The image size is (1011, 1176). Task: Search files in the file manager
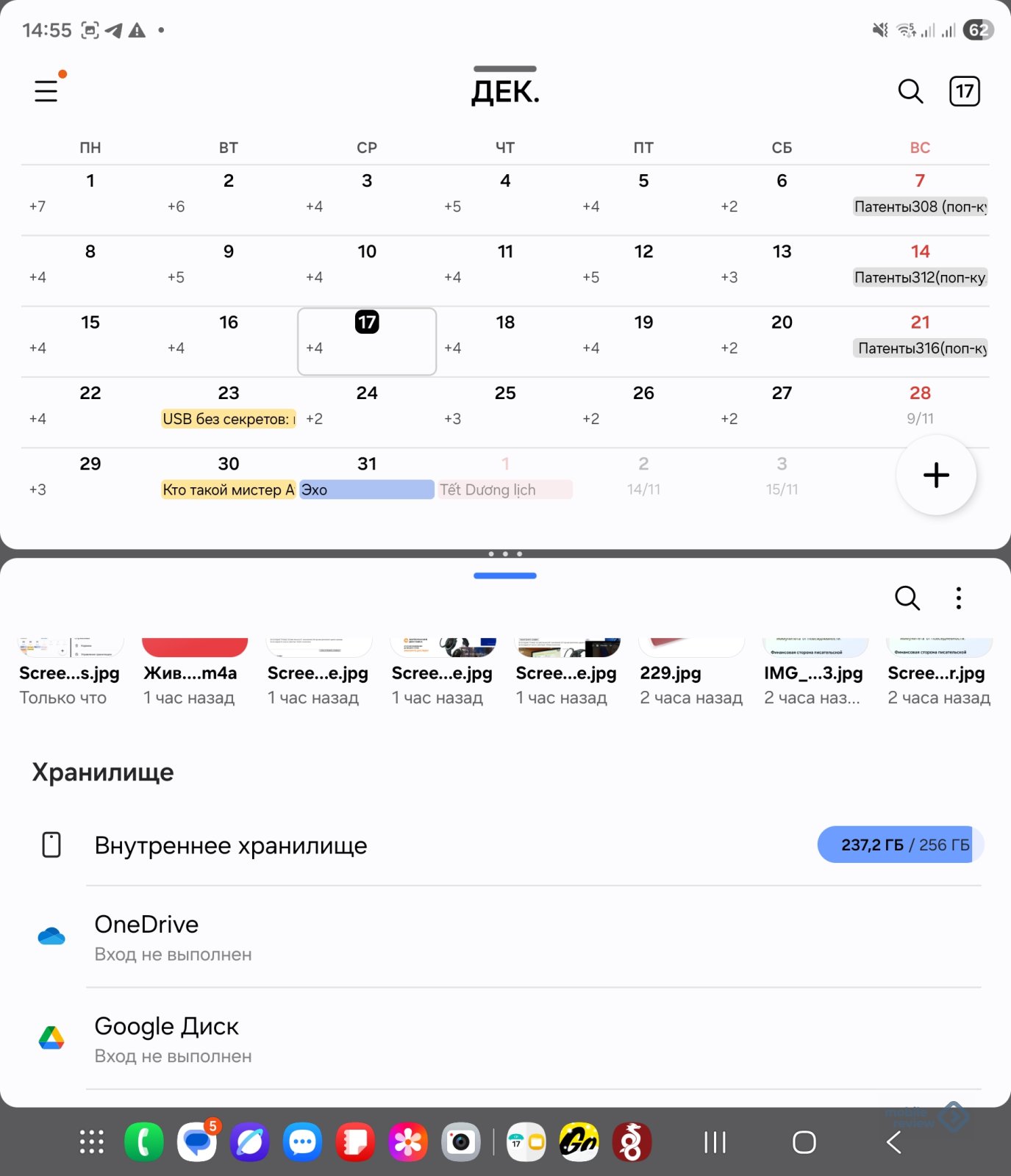pyautogui.click(x=907, y=598)
